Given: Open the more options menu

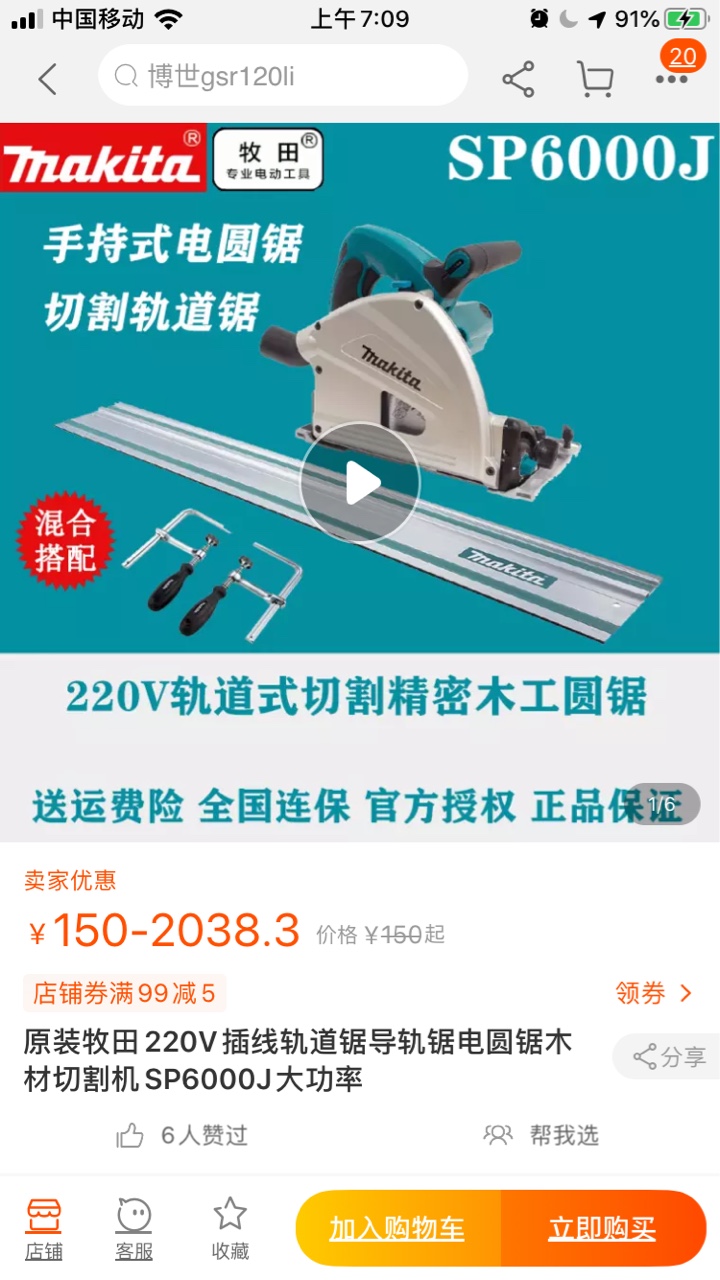Looking at the screenshot, I should coord(672,76).
